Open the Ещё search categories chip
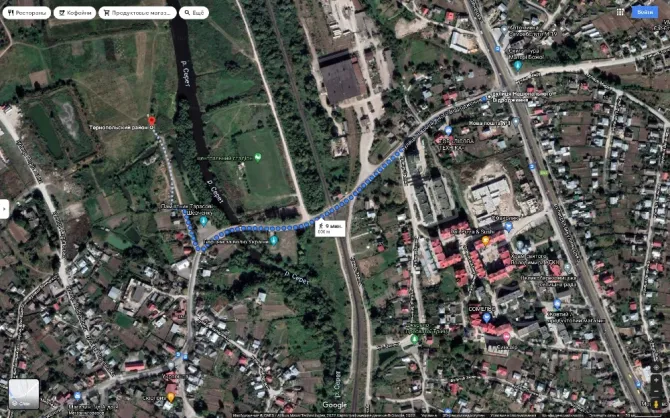 (195, 13)
